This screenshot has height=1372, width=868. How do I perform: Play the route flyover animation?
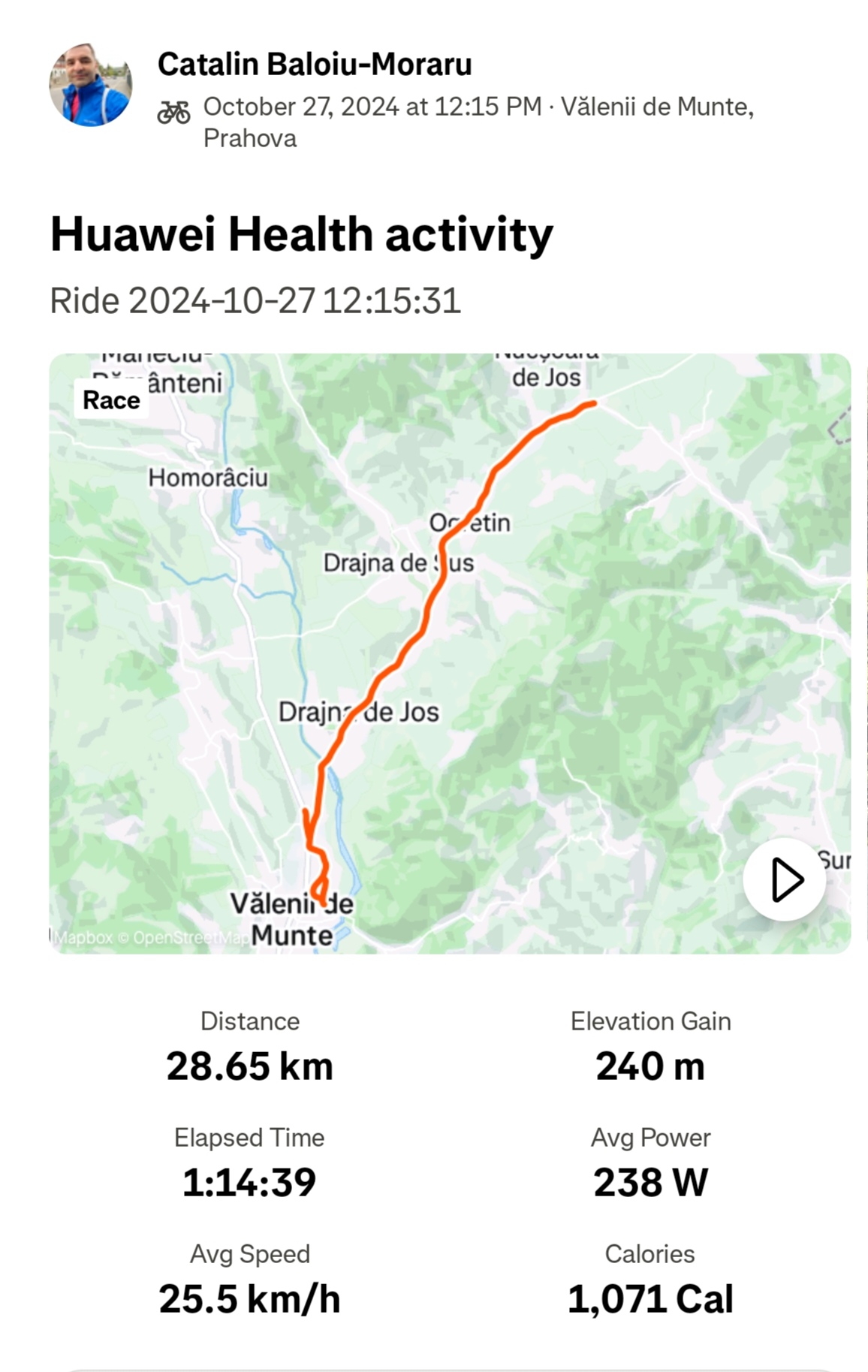(x=785, y=879)
